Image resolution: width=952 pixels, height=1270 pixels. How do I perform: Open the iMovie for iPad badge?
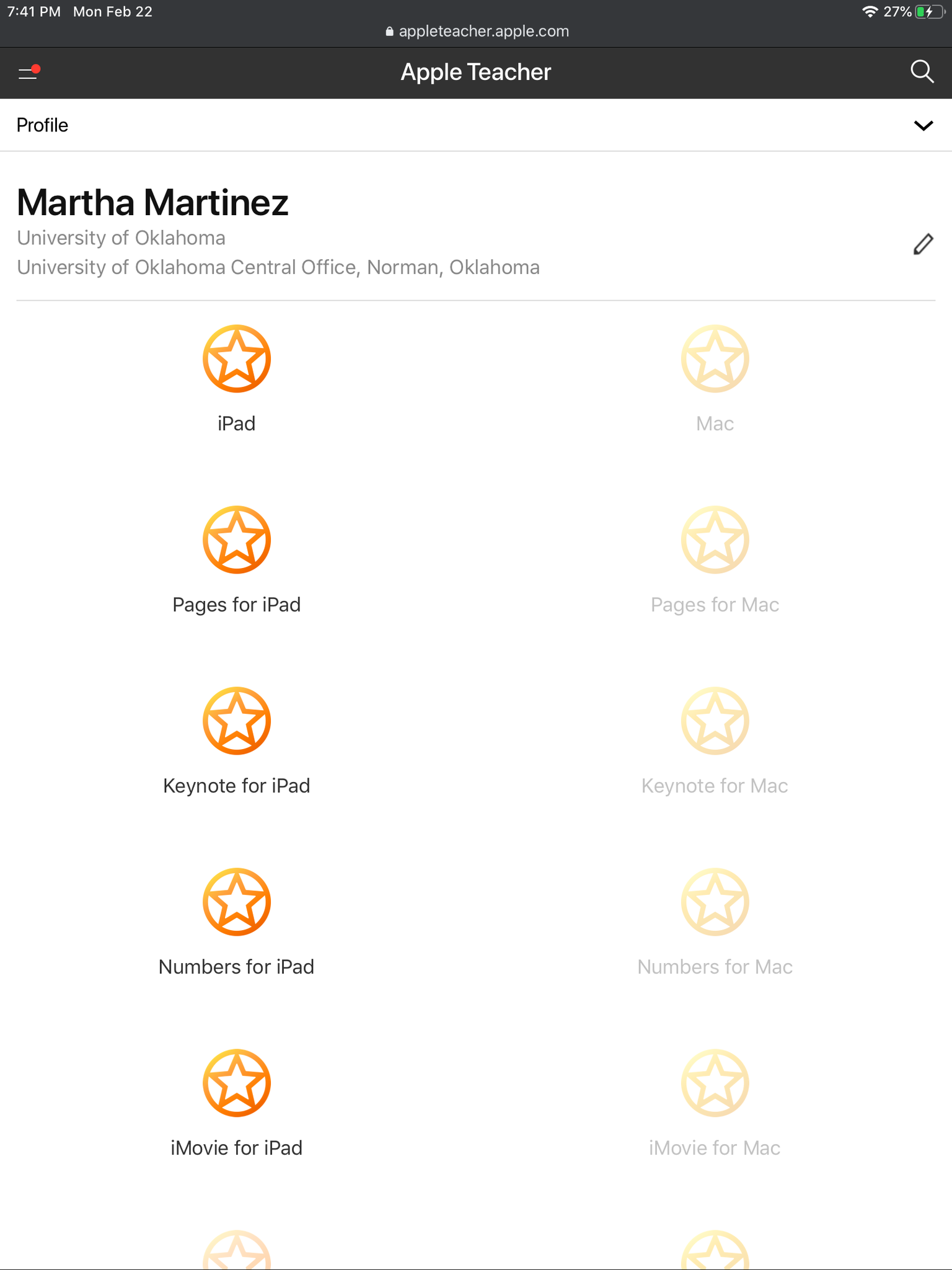click(237, 1083)
